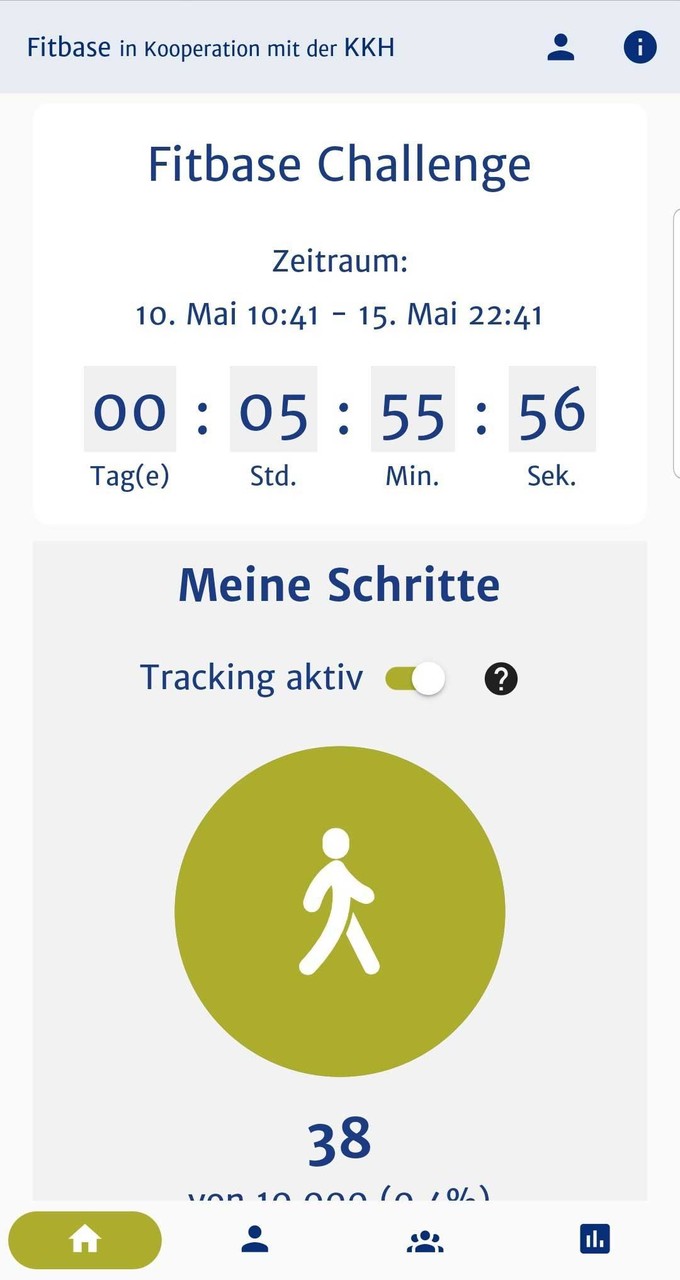The image size is (680, 1280).
Task: Go to the Home tab
Action: pyautogui.click(x=85, y=1240)
